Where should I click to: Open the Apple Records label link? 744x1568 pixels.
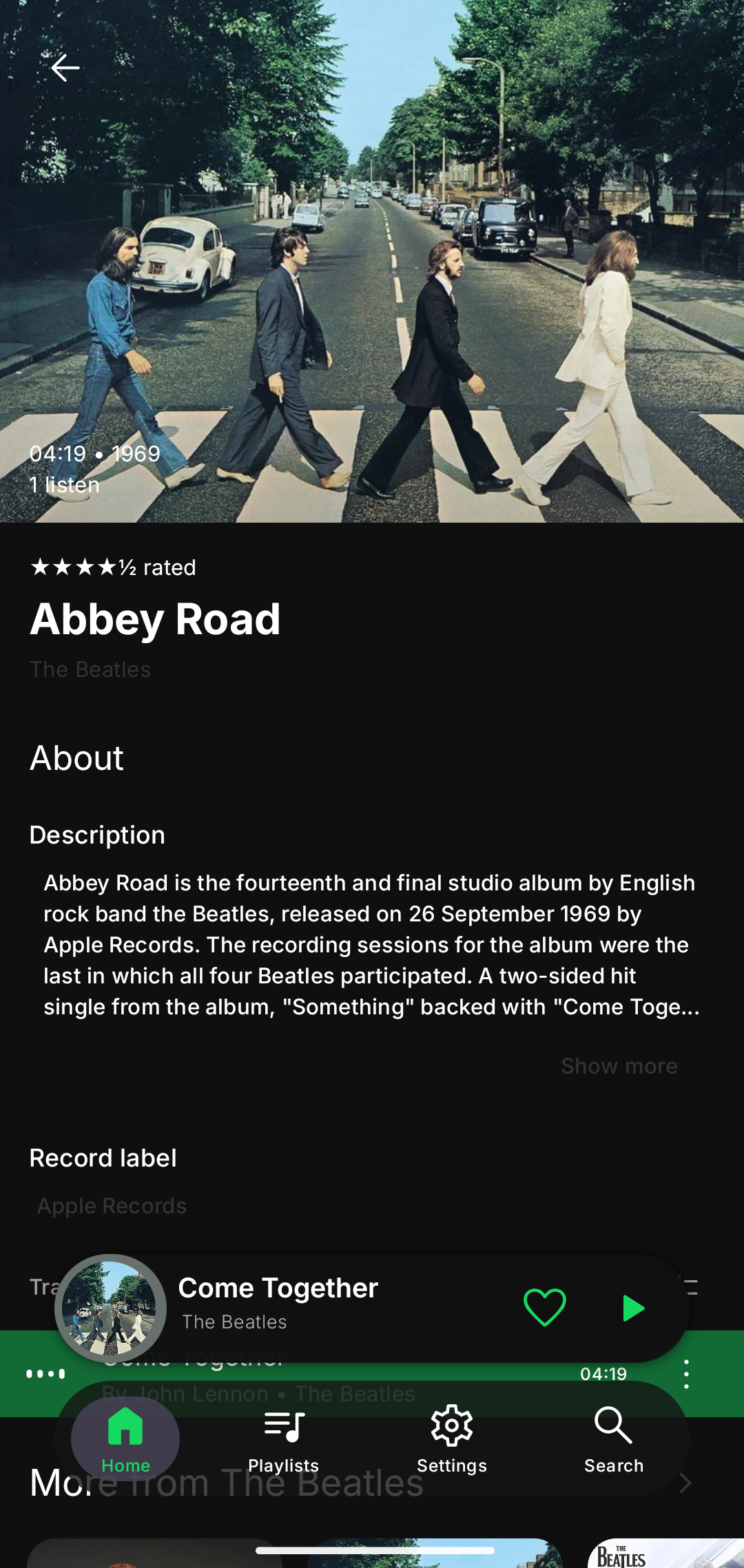point(112,1206)
